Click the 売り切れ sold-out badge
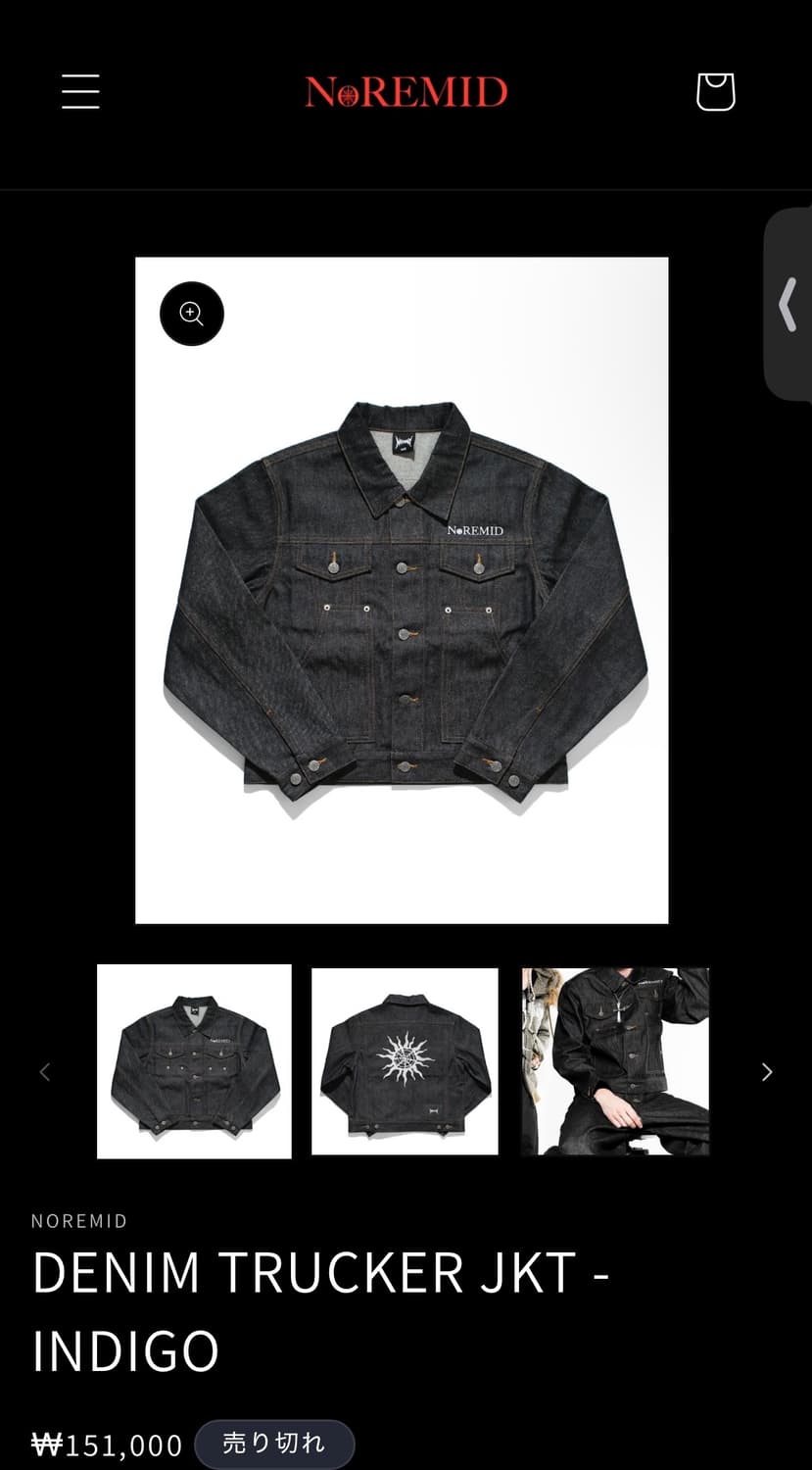Viewport: 812px width, 1470px height. coord(275,1443)
